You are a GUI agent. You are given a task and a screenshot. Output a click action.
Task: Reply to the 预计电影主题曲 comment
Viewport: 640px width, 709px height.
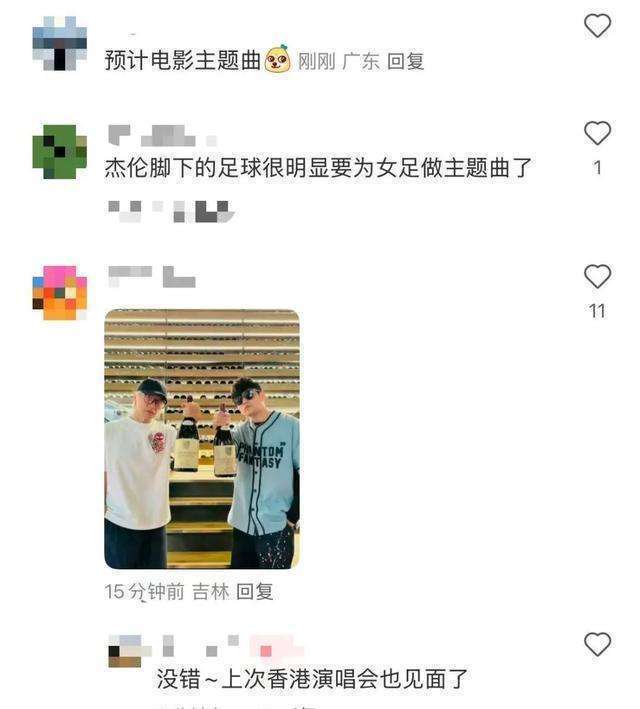pos(406,62)
